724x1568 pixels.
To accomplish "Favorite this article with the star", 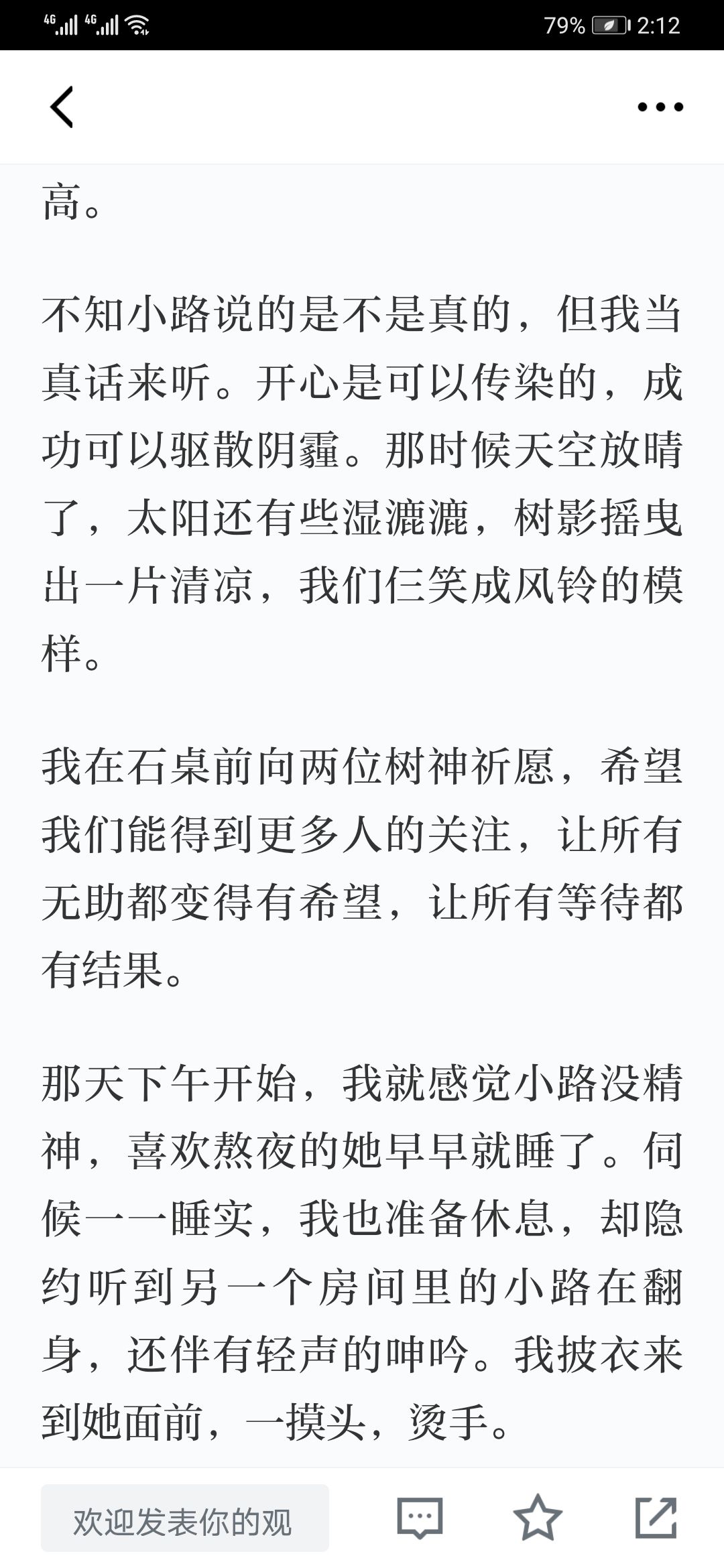I will 538,1517.
